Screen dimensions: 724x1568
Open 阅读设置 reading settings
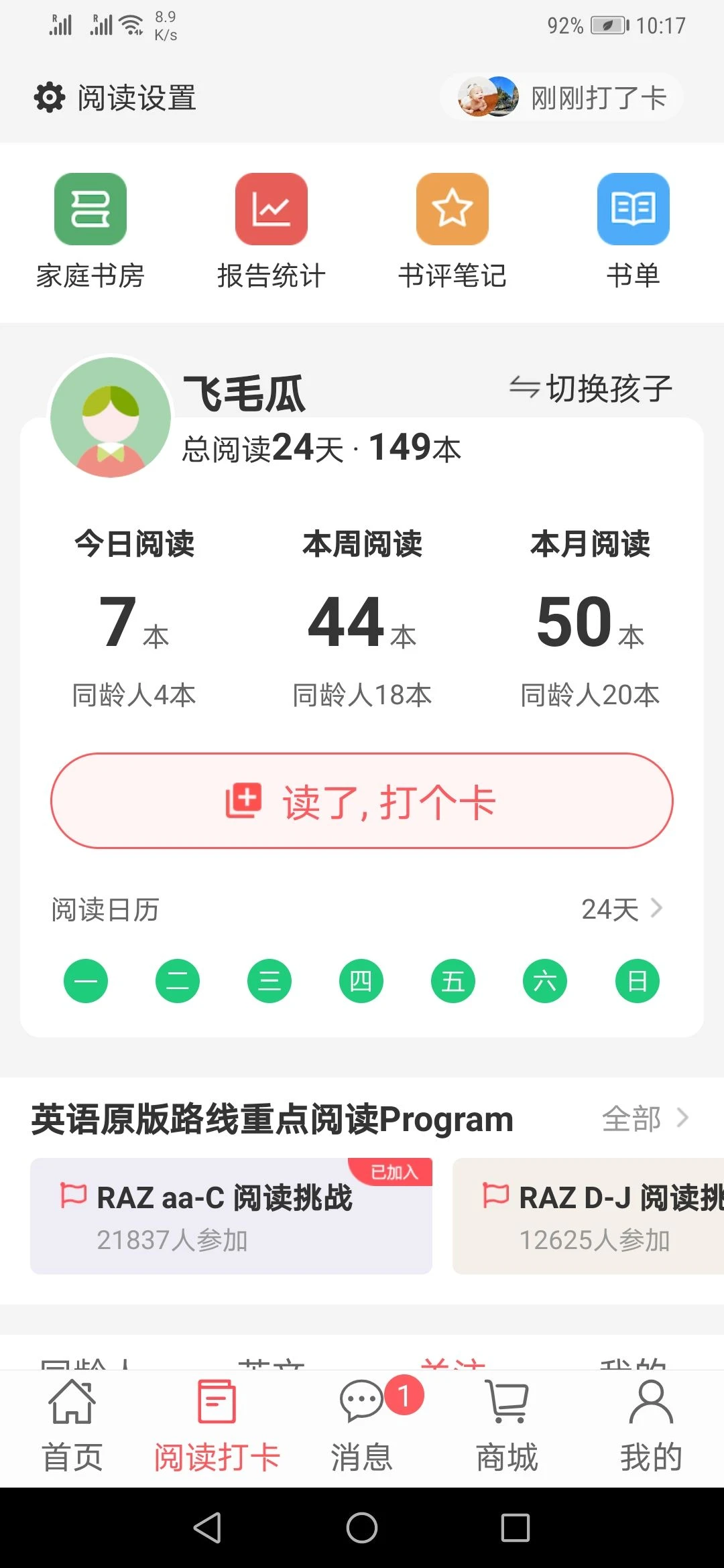[x=115, y=98]
